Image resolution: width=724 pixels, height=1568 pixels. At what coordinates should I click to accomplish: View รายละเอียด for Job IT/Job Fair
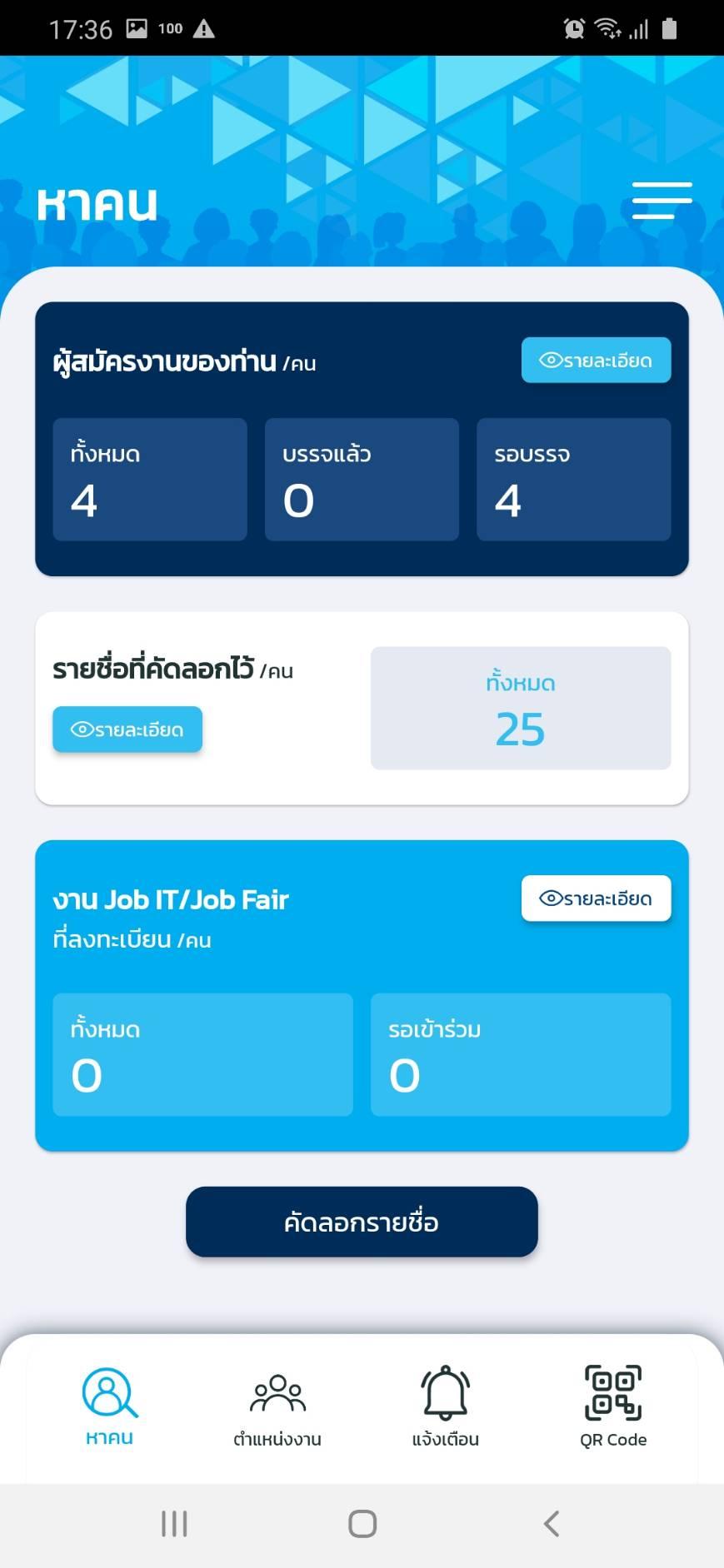pyautogui.click(x=596, y=898)
